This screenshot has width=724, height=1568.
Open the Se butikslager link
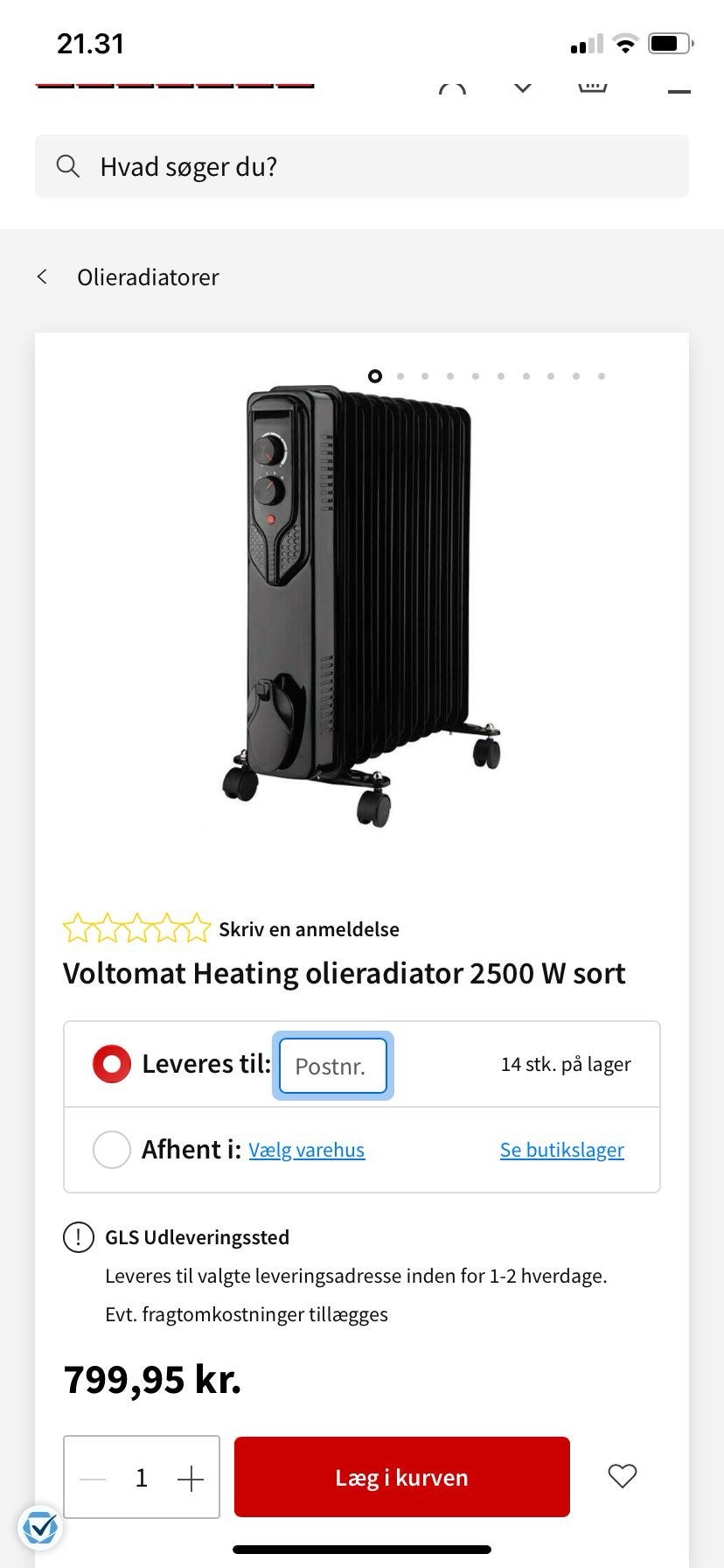[561, 1149]
